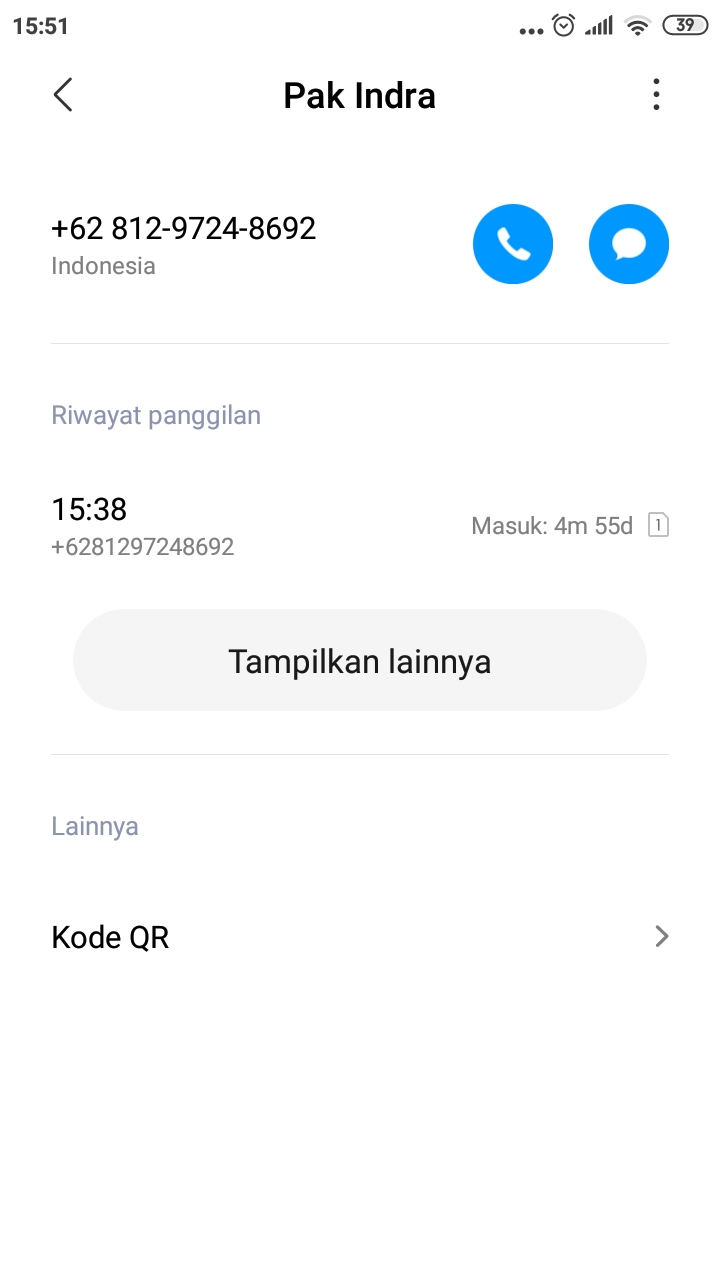The height and width of the screenshot is (1280, 720).
Task: Select the phone number +62 812-9724-8692
Action: [184, 229]
